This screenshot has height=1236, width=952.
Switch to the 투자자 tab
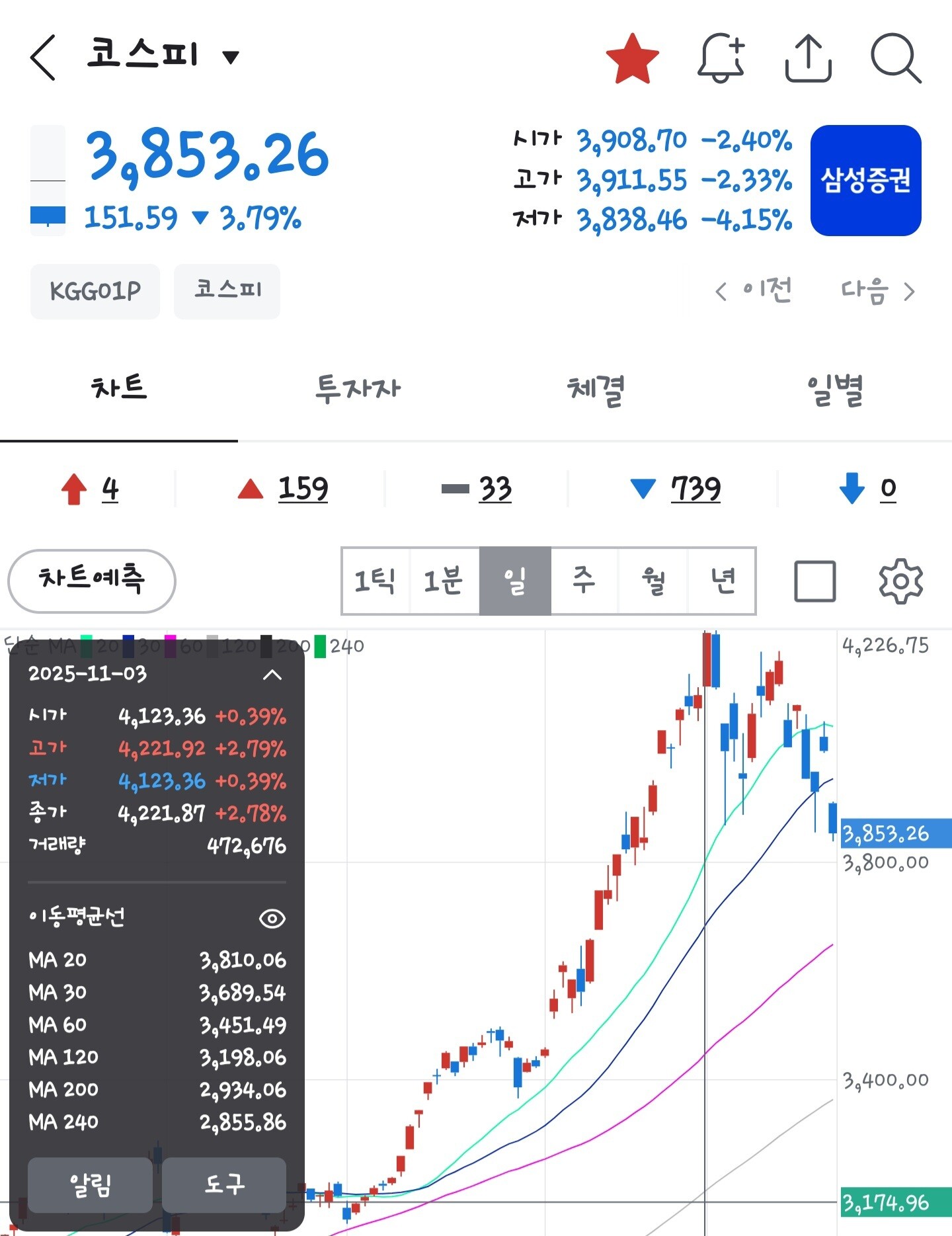tap(358, 389)
